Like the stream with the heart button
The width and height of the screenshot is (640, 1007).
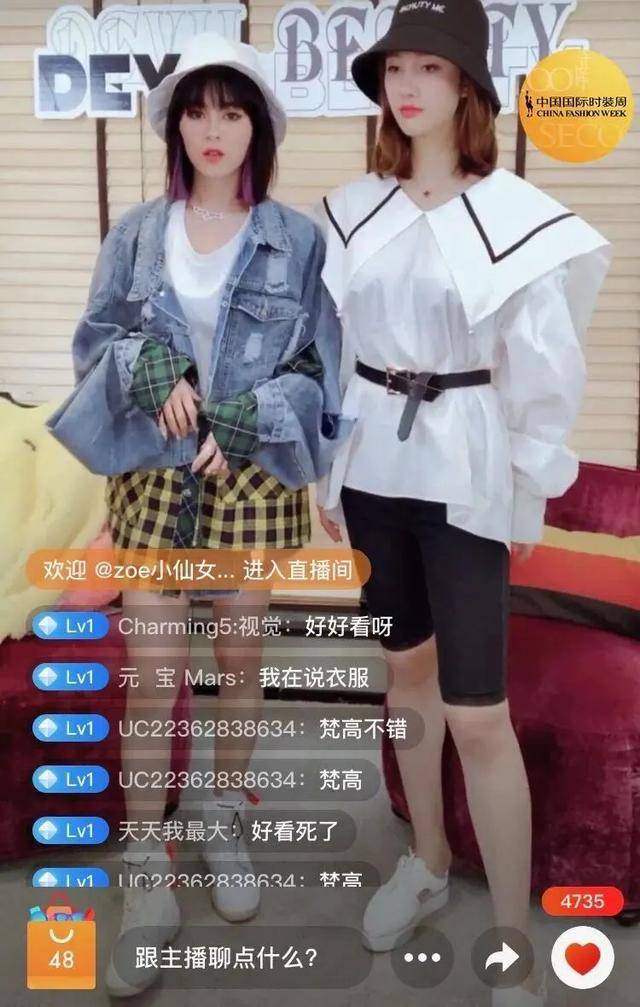coord(582,957)
